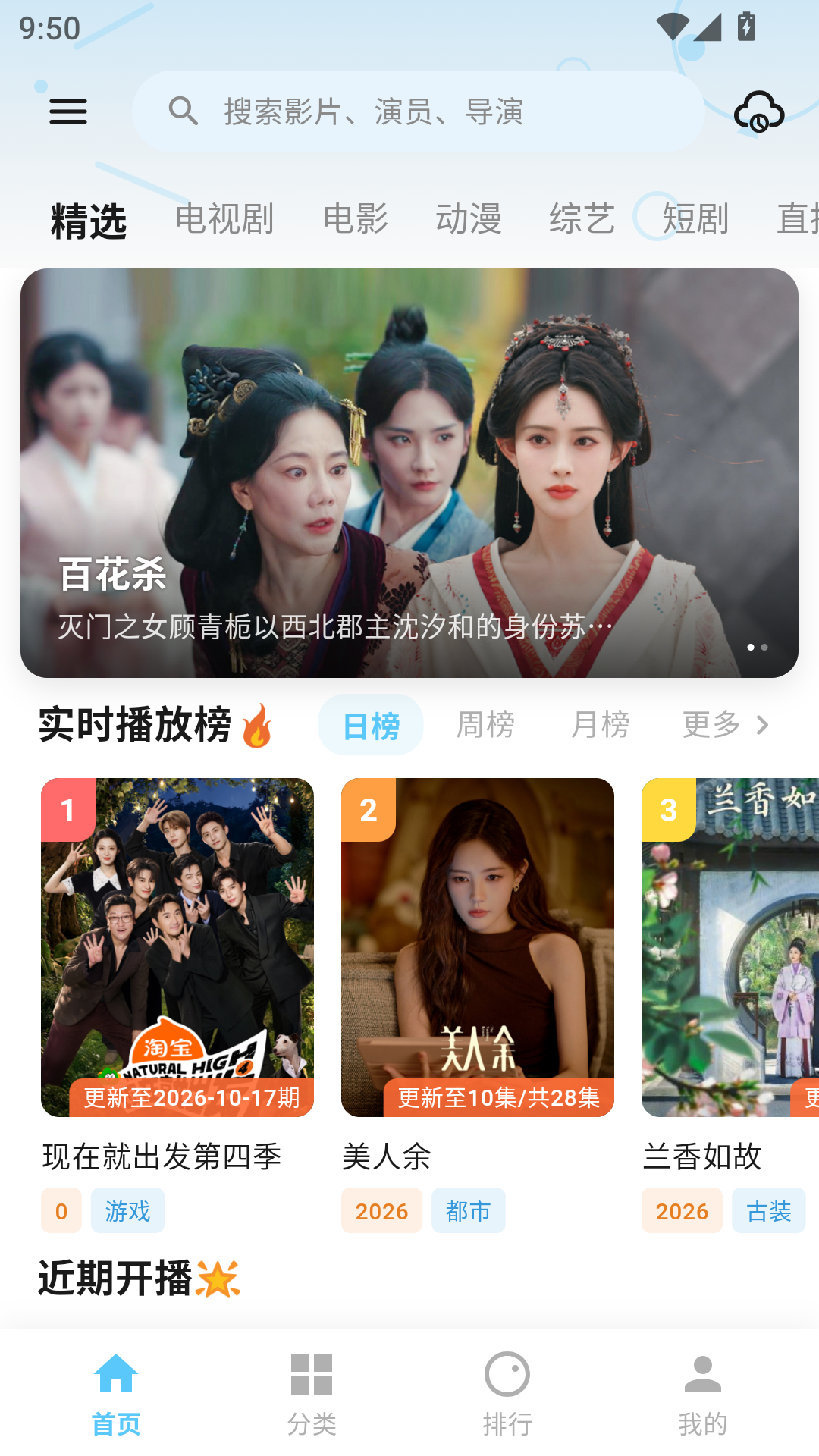
Task: Open the cloud history icon
Action: (x=759, y=112)
